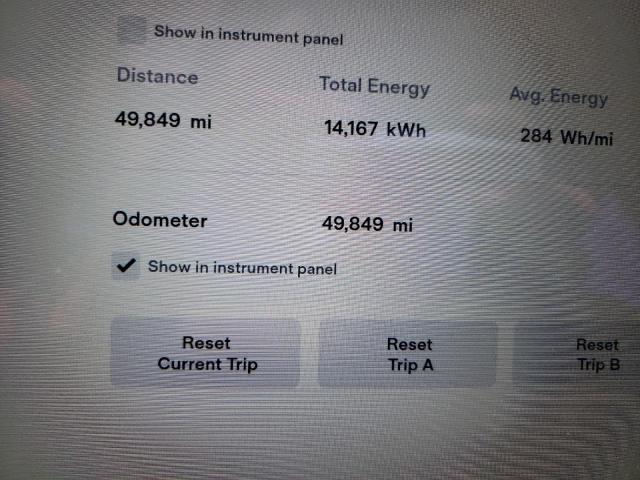Reset Trip B statistics
This screenshot has height=480, width=640.
pos(585,354)
